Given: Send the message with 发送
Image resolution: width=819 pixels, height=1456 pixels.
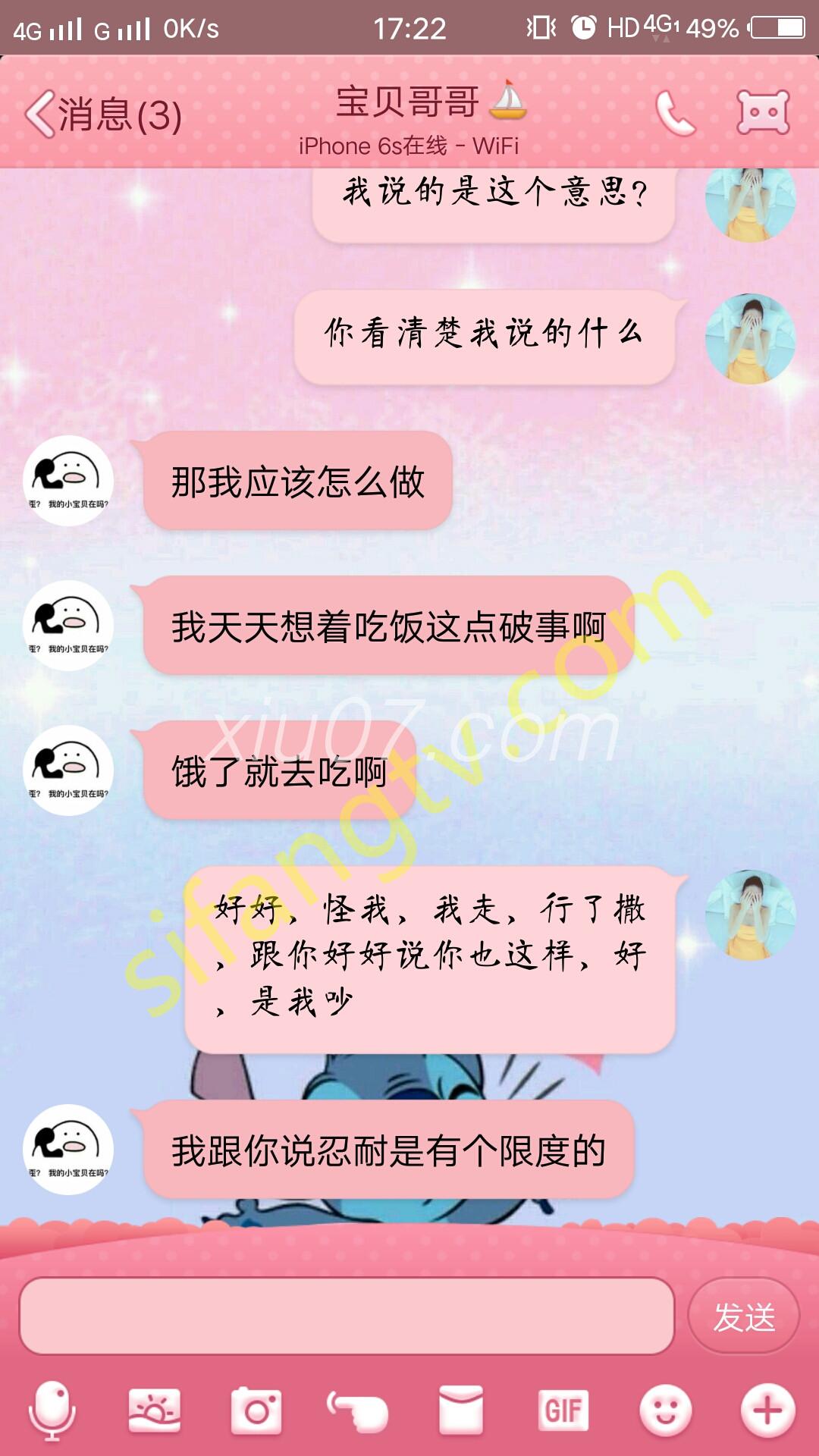Looking at the screenshot, I should click(743, 1316).
